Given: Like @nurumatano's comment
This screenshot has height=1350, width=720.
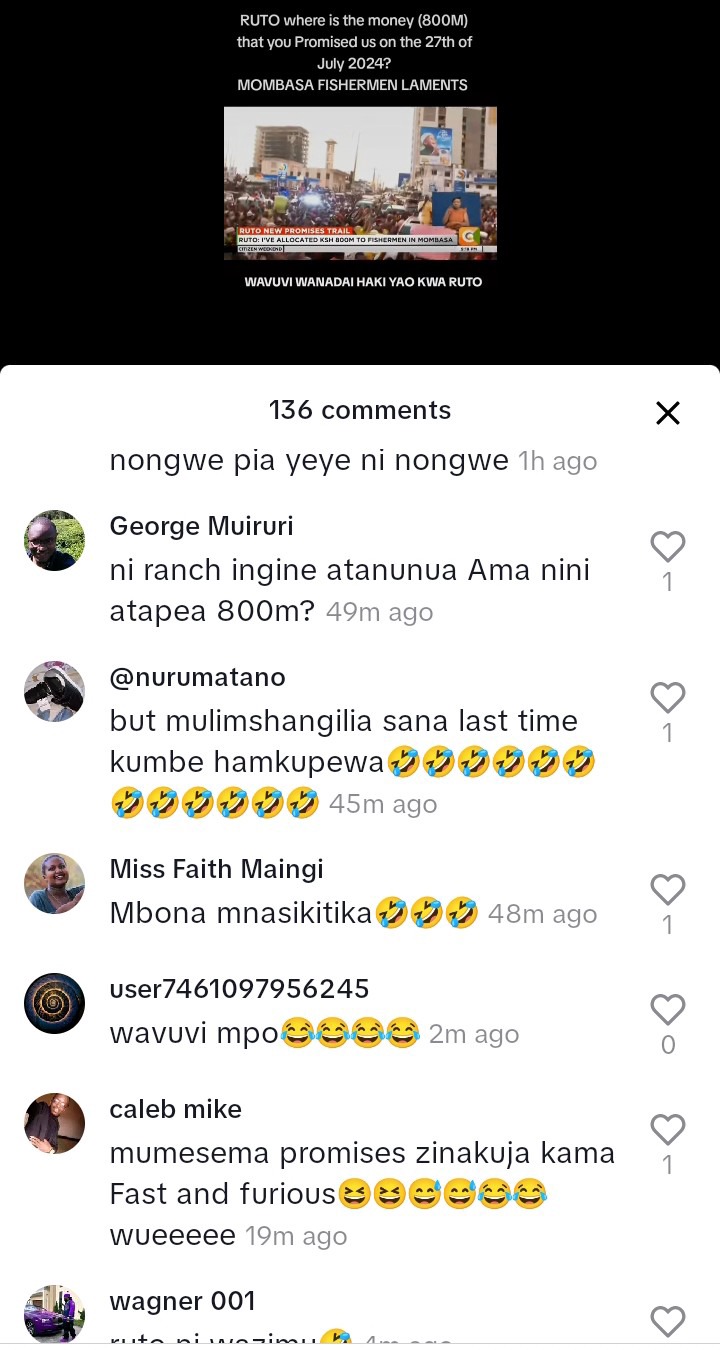Looking at the screenshot, I should pos(667,698).
